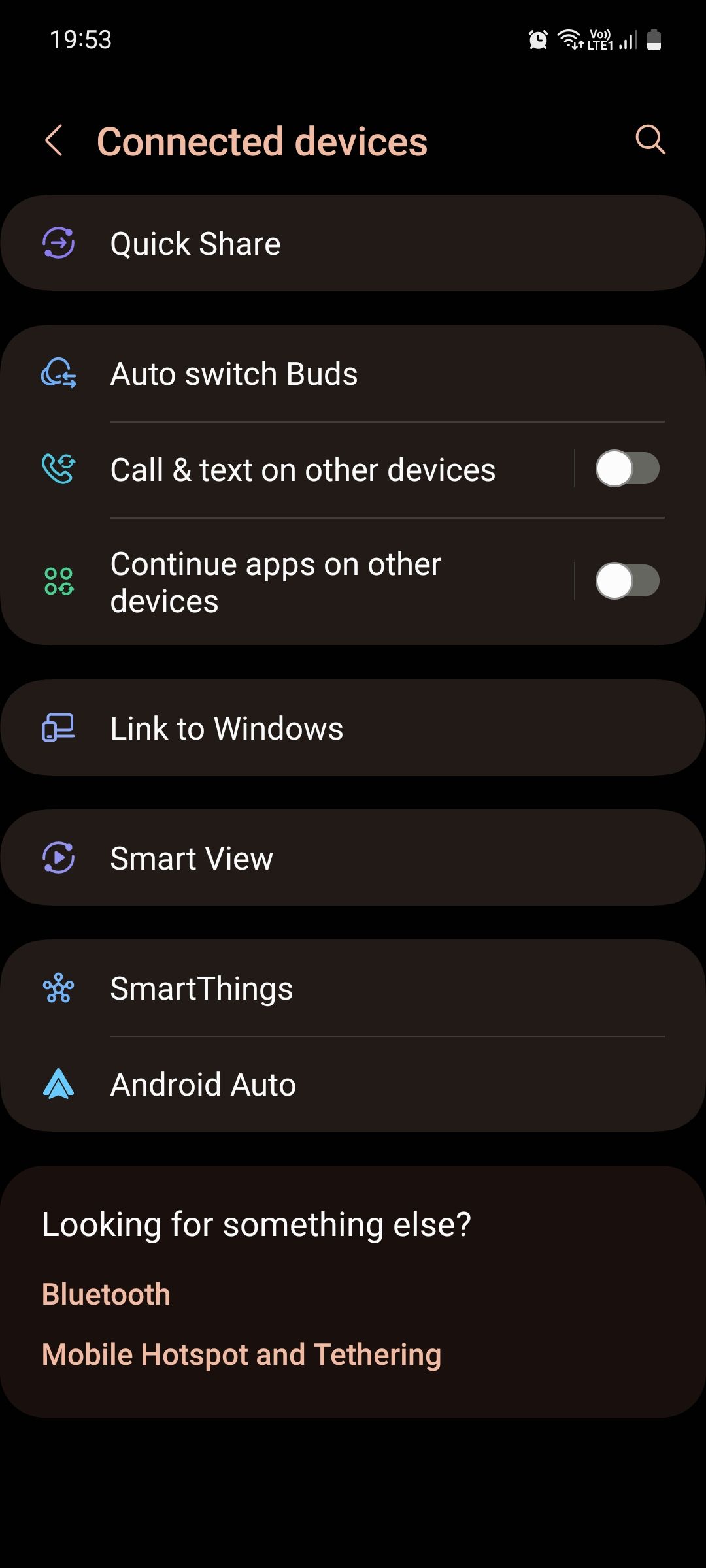Turn on Continue apps on other devices switch
The height and width of the screenshot is (1568, 706).
tap(627, 581)
